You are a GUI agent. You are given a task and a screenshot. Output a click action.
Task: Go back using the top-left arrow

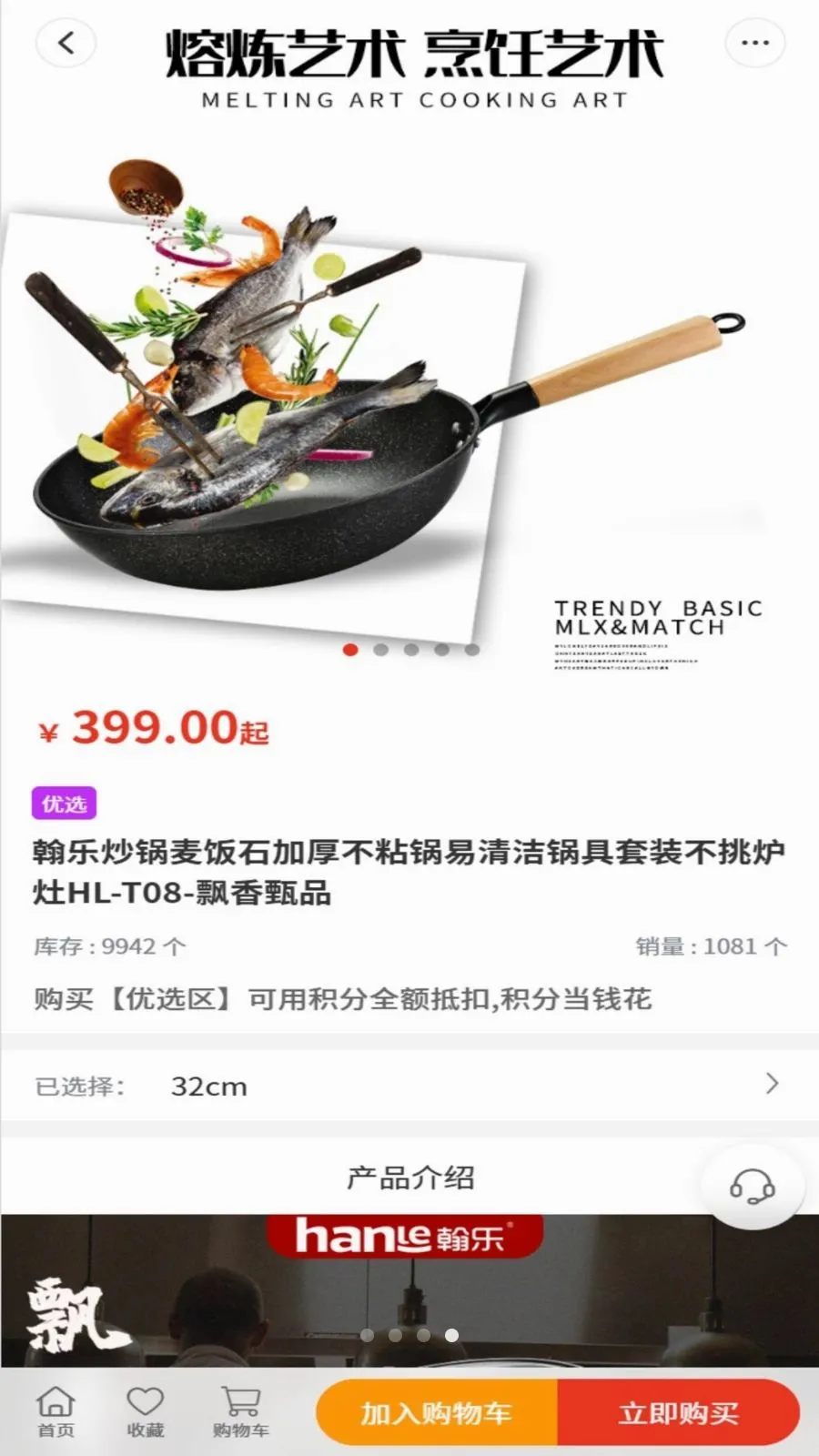(66, 43)
